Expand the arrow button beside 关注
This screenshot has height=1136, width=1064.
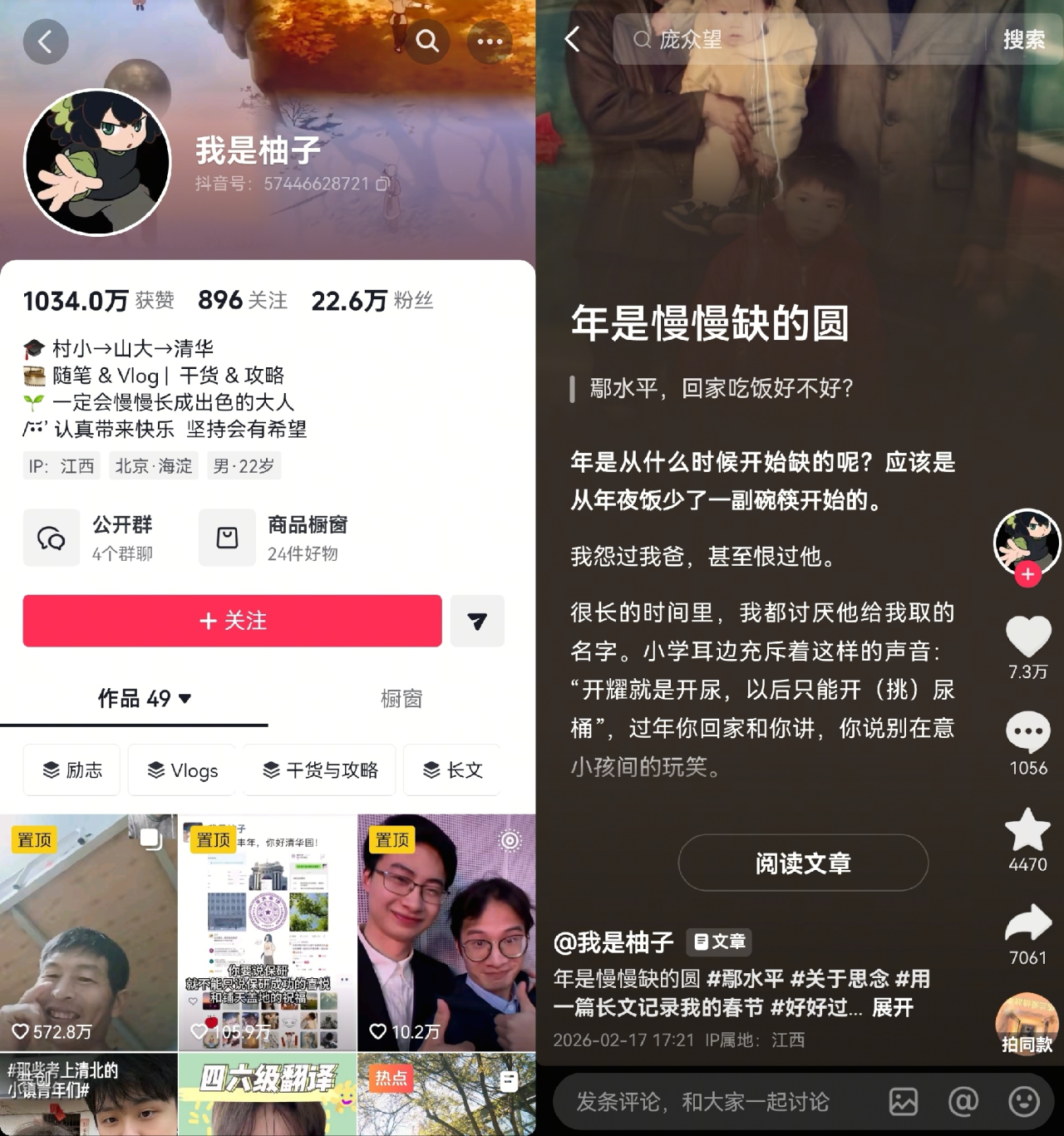point(477,621)
